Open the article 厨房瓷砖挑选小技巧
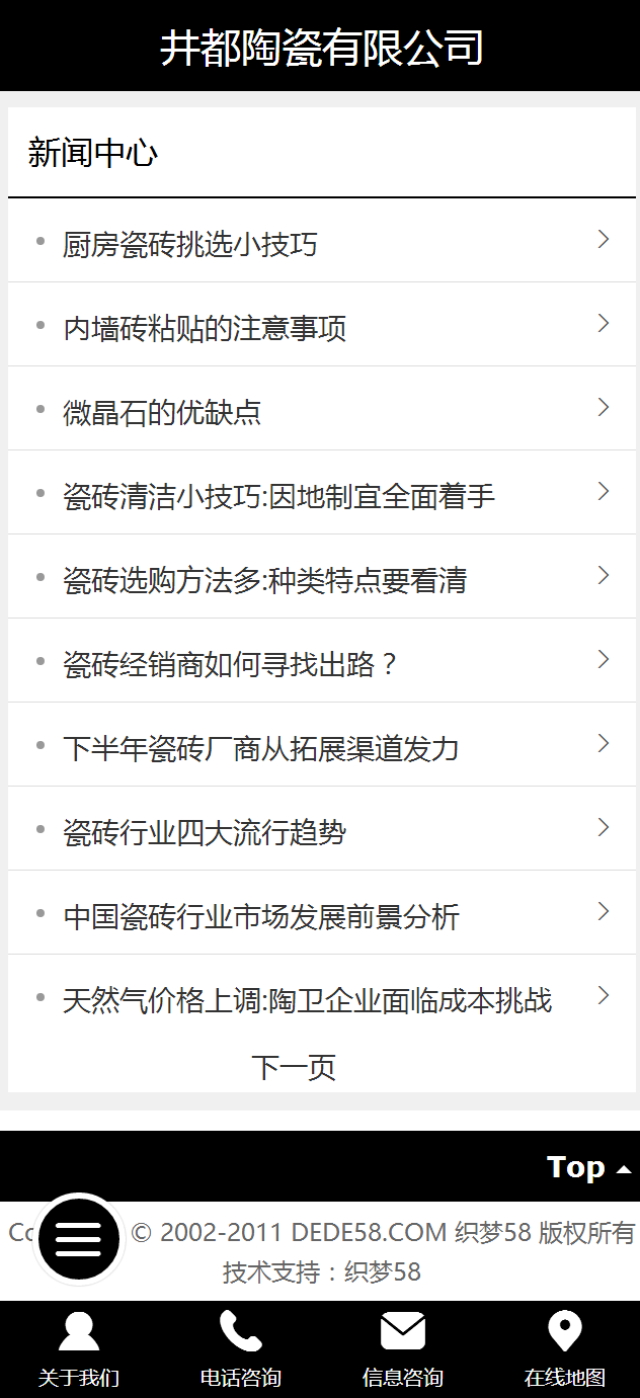The image size is (640, 1398). pyautogui.click(x=322, y=241)
